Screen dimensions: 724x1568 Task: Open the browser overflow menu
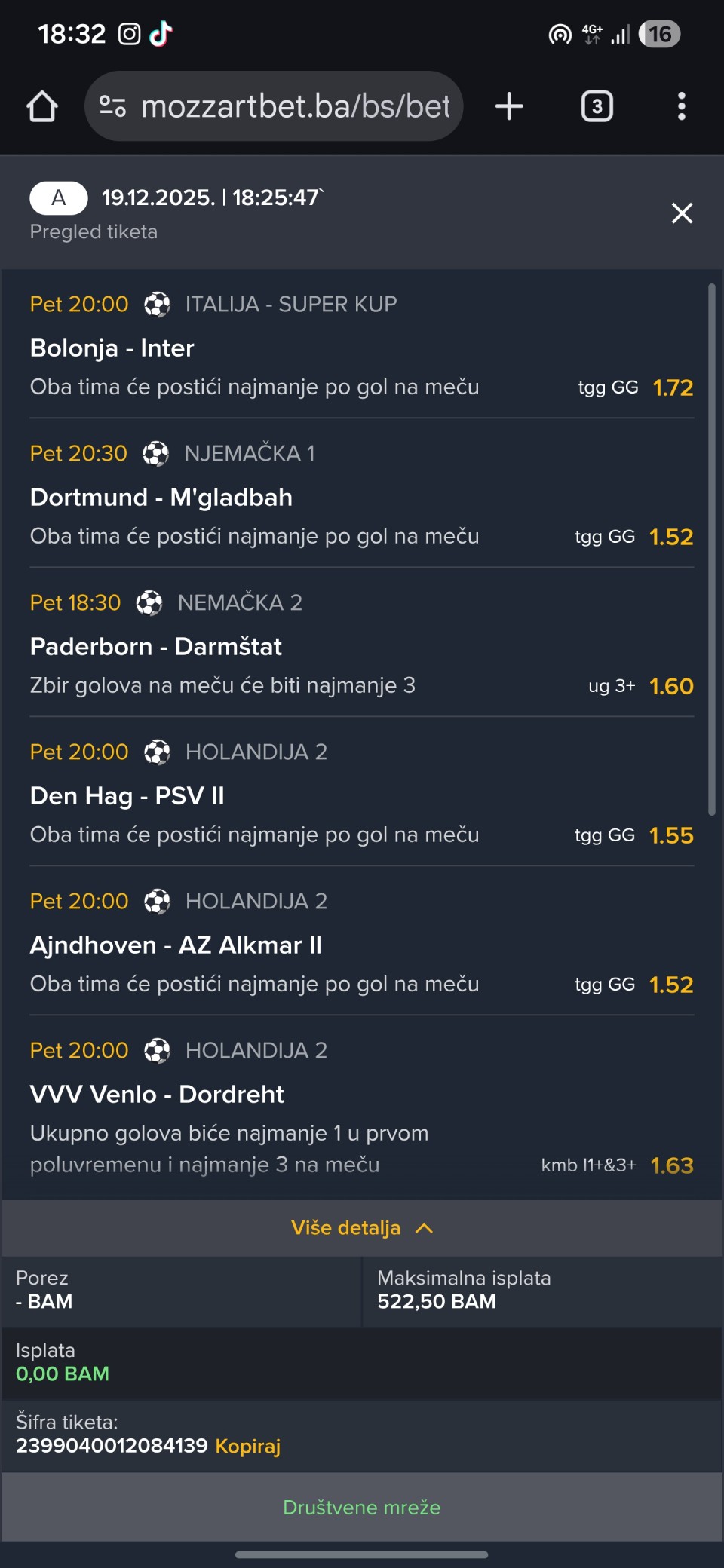[681, 106]
